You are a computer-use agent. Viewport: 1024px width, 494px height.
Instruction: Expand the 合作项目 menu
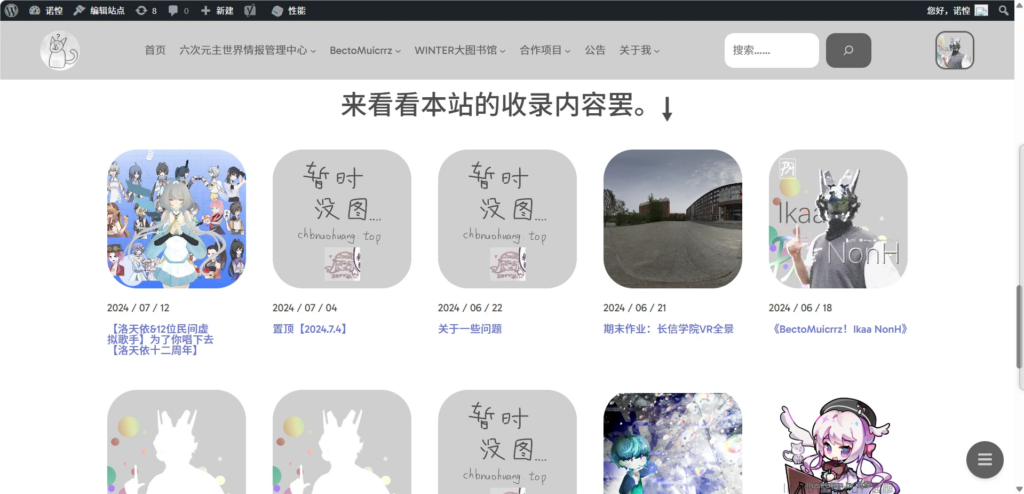pyautogui.click(x=545, y=50)
